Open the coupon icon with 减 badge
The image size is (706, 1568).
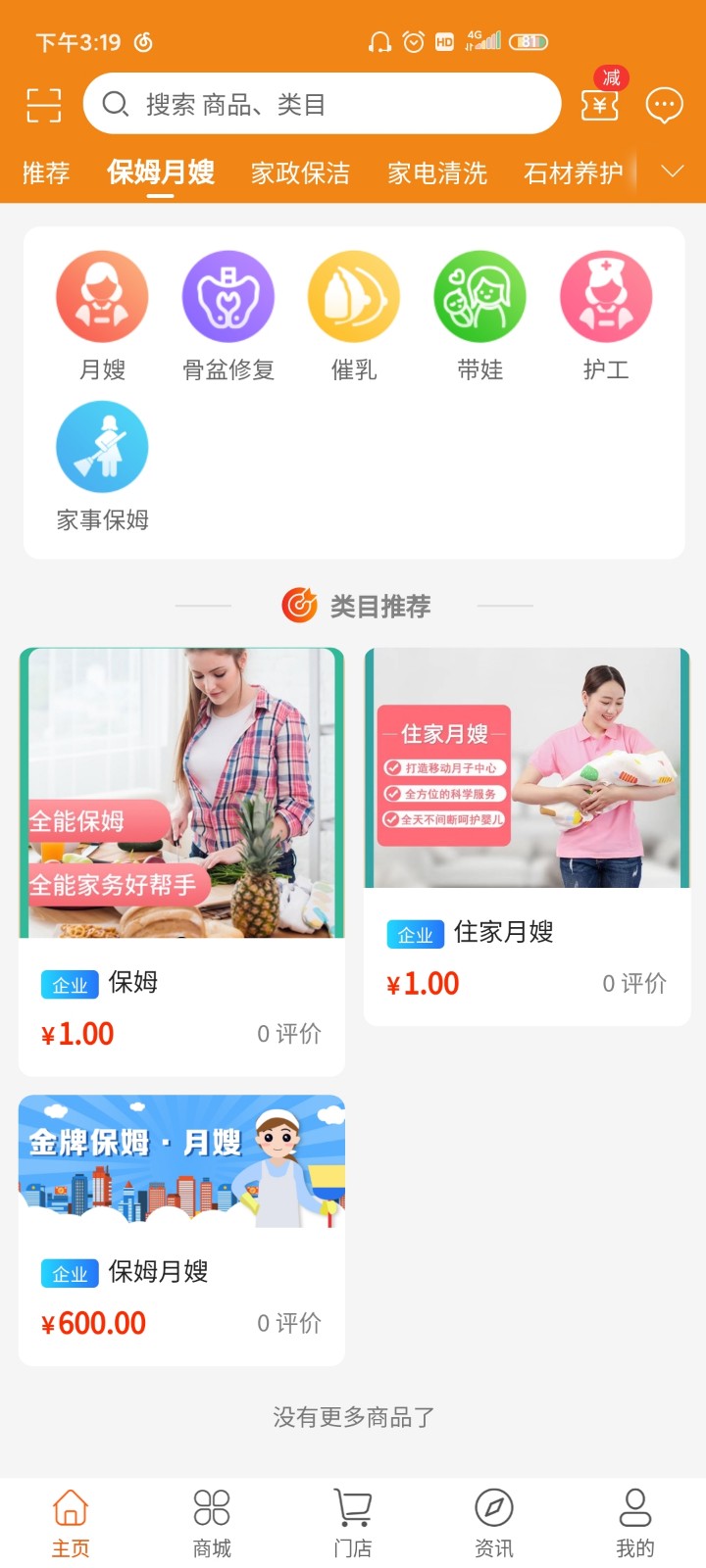(598, 104)
